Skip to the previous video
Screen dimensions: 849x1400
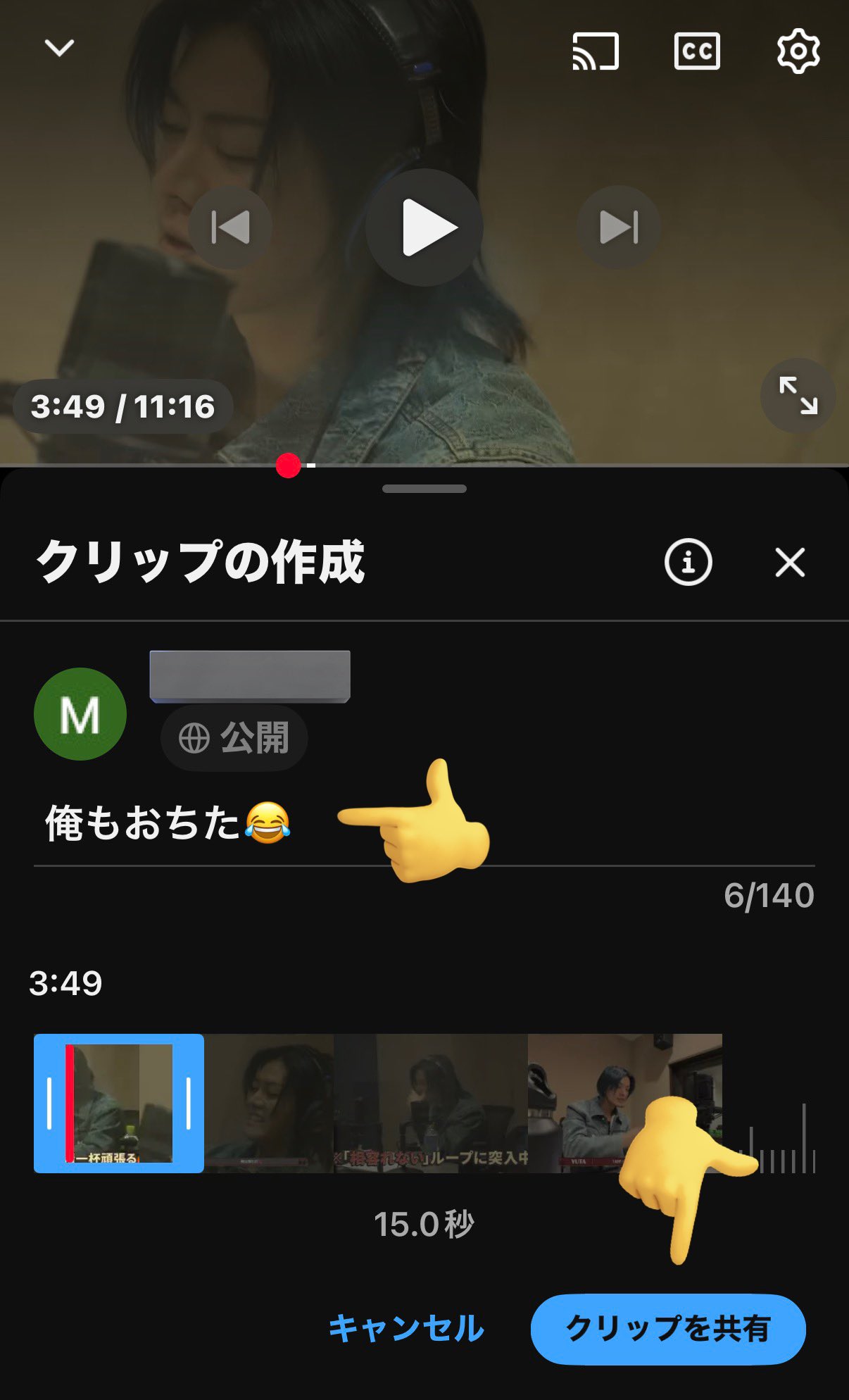click(230, 227)
